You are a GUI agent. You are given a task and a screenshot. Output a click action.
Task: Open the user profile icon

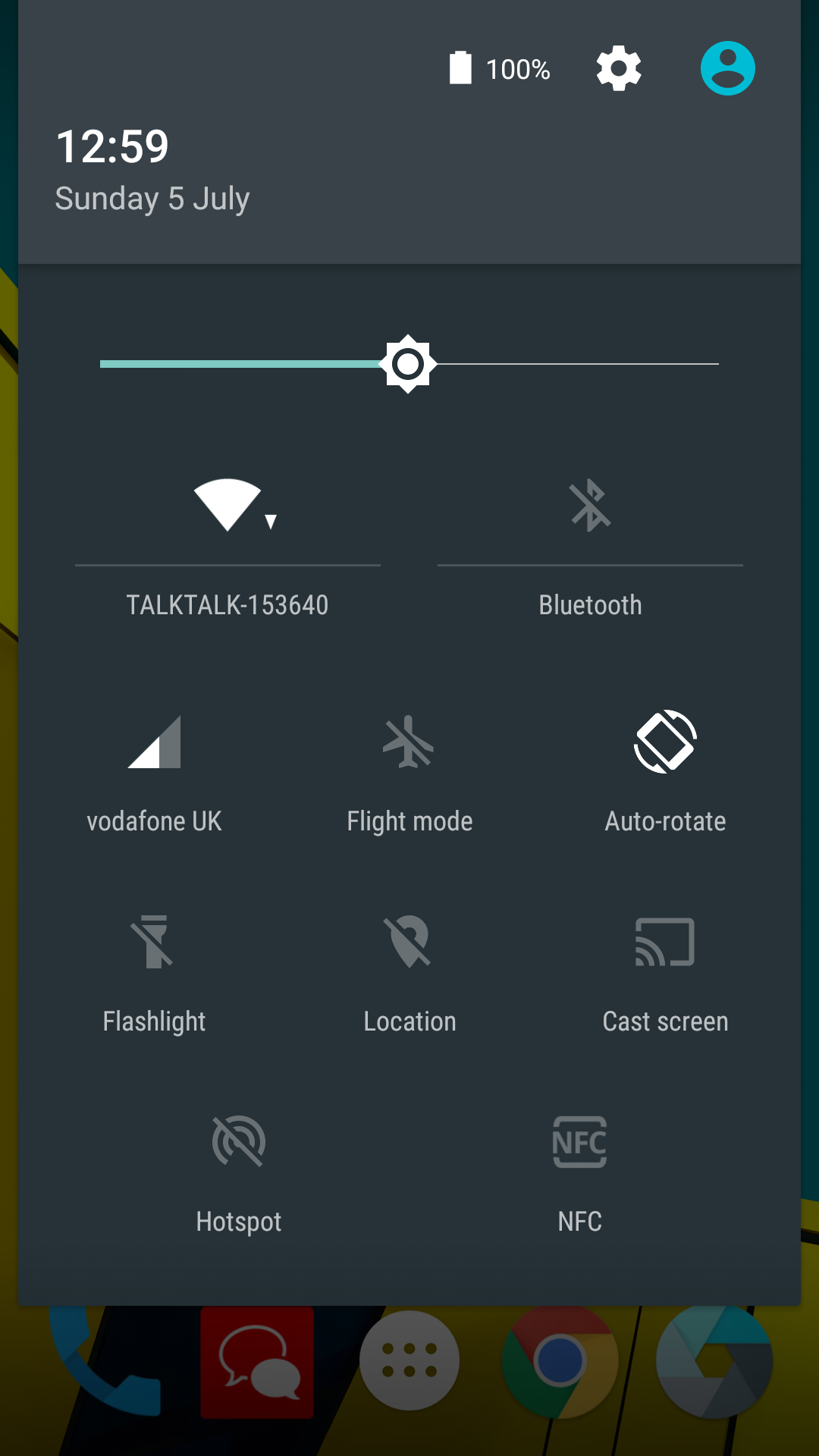727,68
